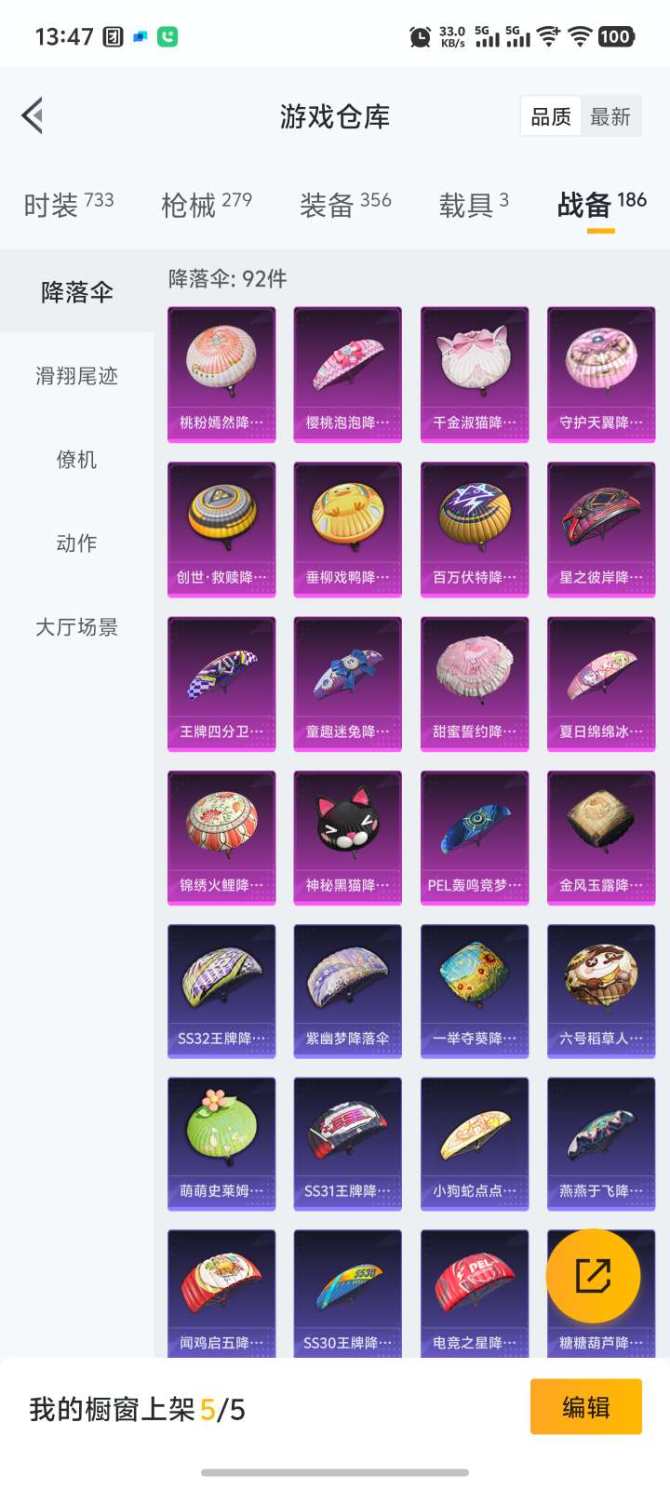Select the 六号稻草人 parachute

[x=601, y=990]
